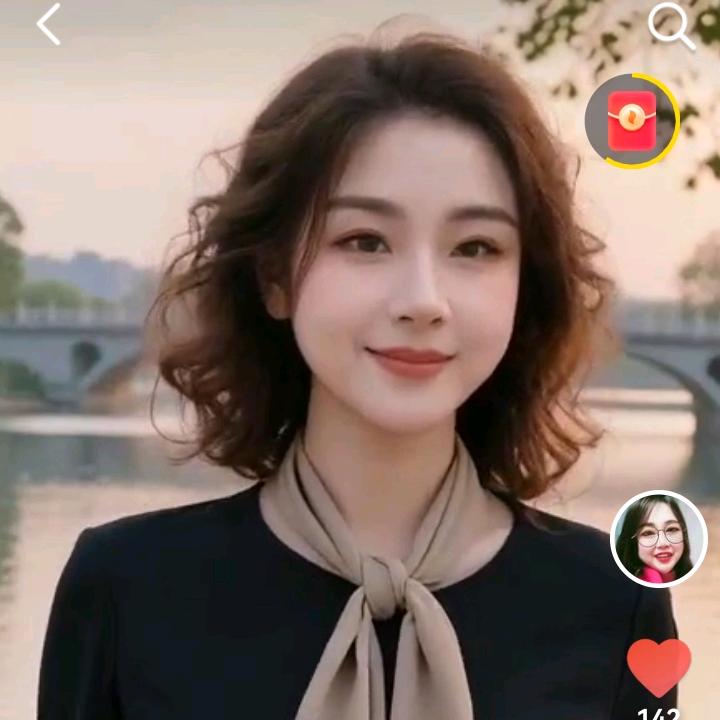
Task: Like this video with the heart
Action: point(658,667)
